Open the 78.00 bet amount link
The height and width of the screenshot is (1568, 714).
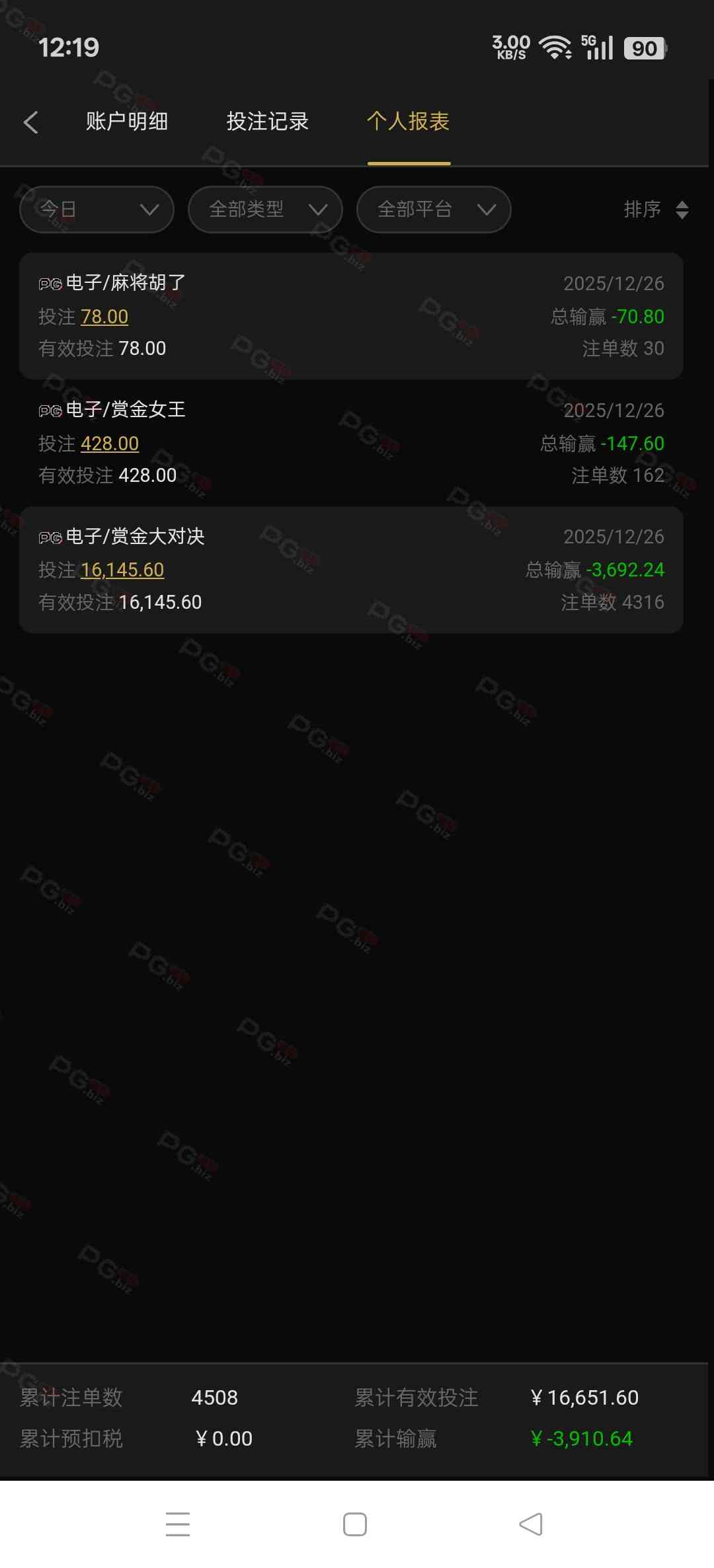[104, 317]
